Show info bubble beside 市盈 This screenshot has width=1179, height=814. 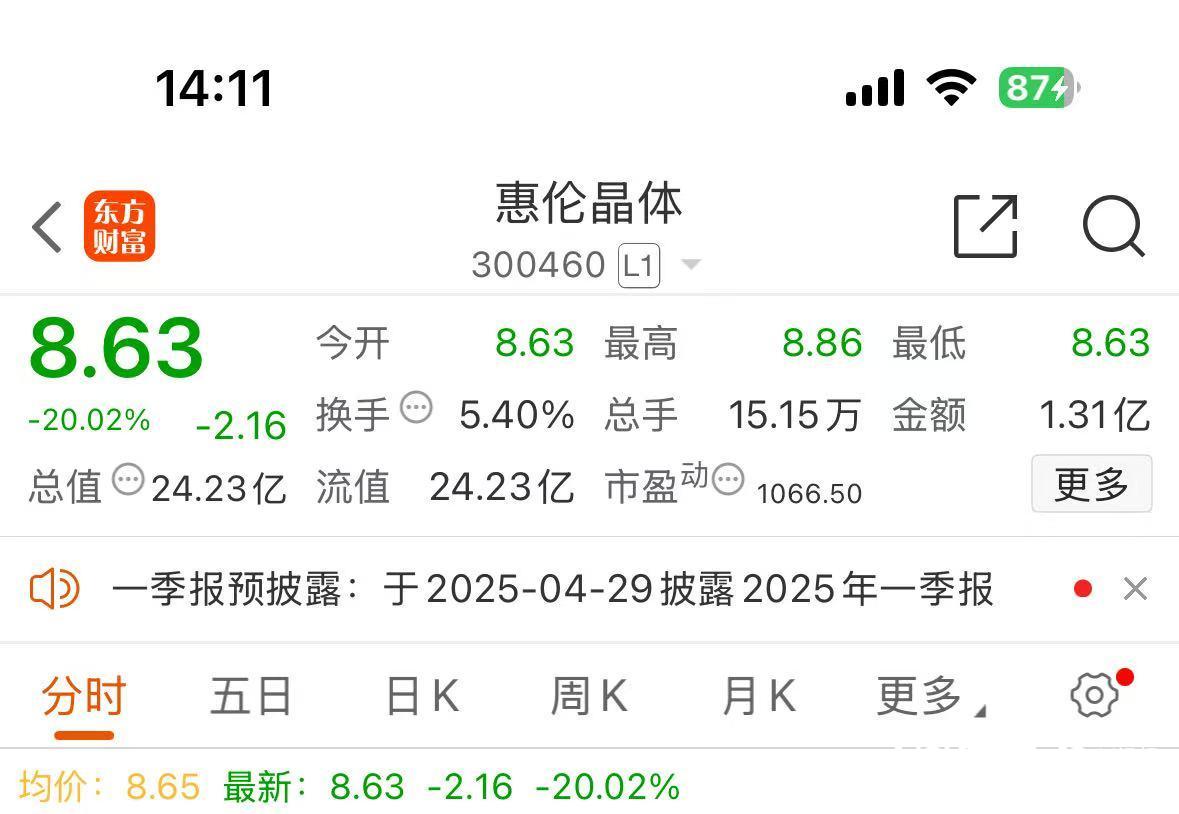728,480
